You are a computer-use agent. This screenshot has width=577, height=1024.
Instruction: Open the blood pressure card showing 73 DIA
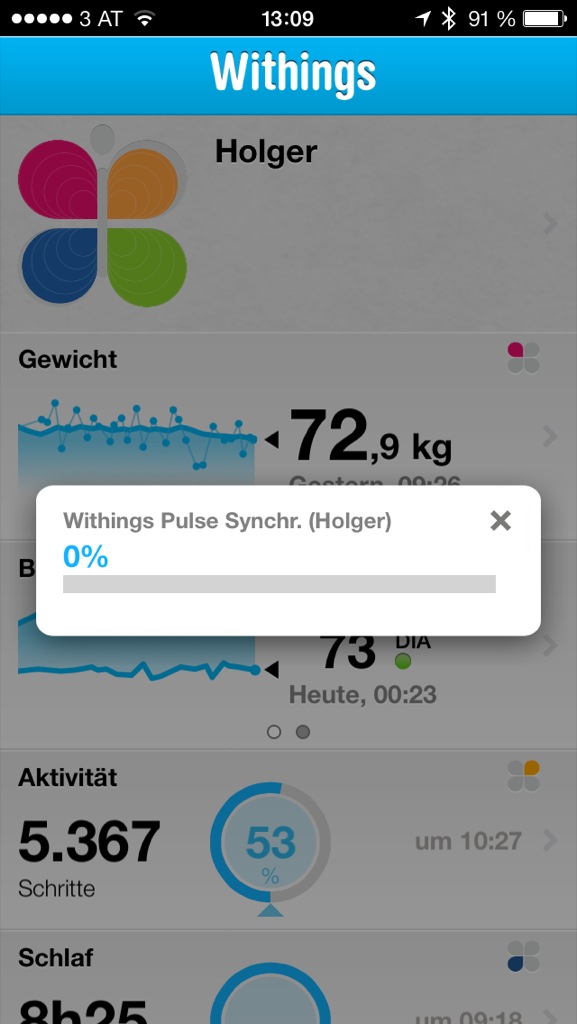[288, 645]
